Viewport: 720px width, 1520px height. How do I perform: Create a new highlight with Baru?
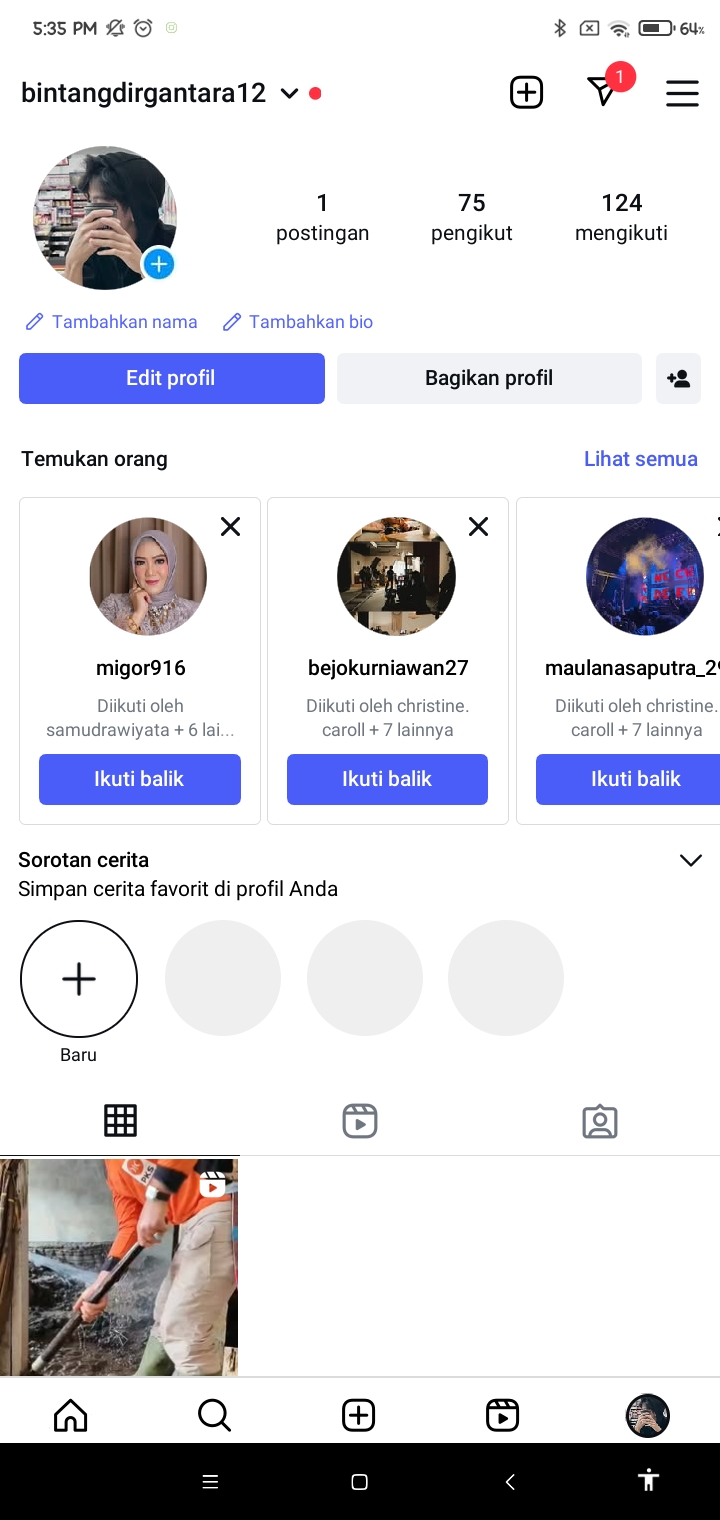coord(79,979)
